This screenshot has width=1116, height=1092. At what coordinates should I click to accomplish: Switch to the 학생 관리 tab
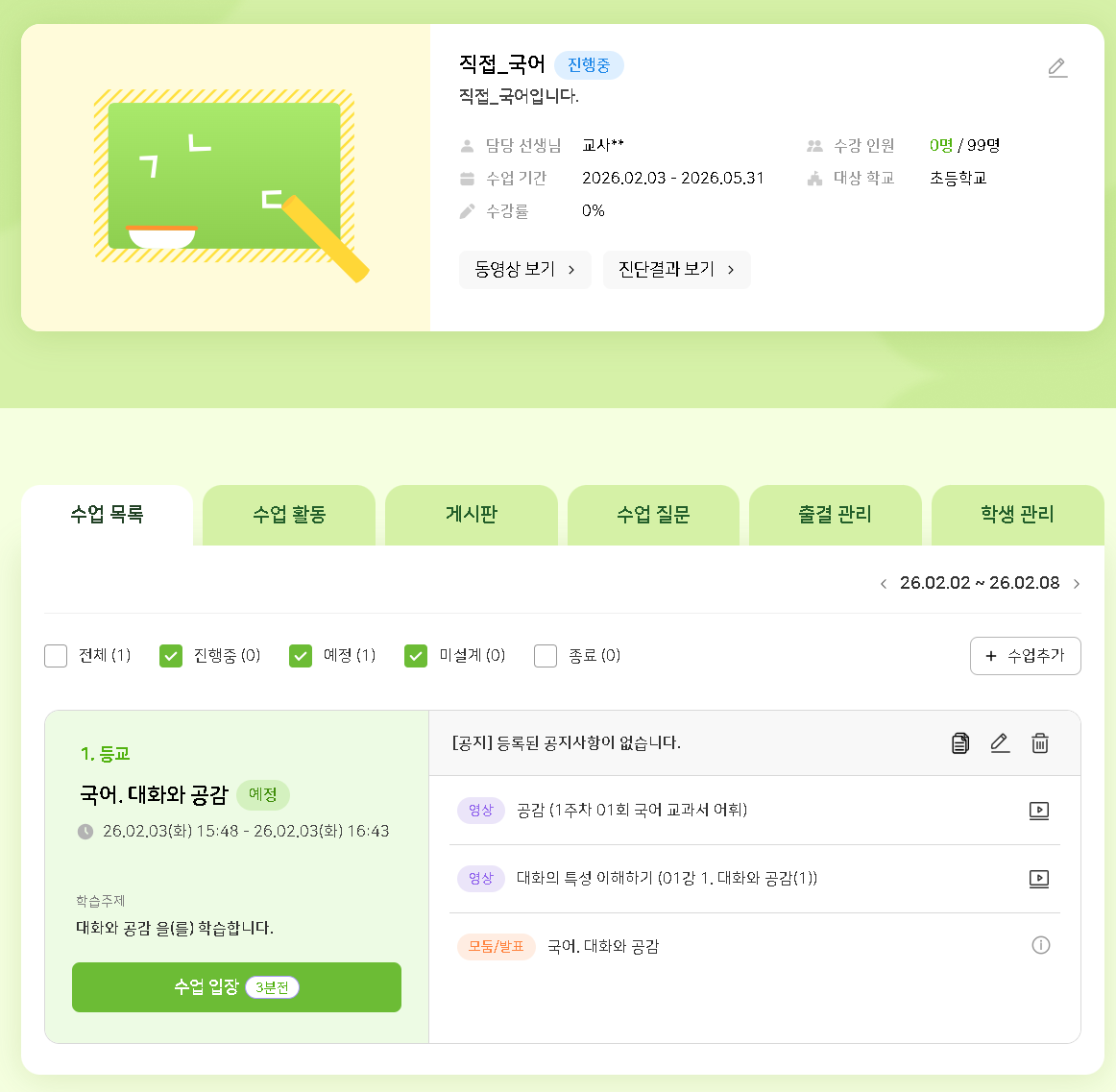tap(1017, 515)
